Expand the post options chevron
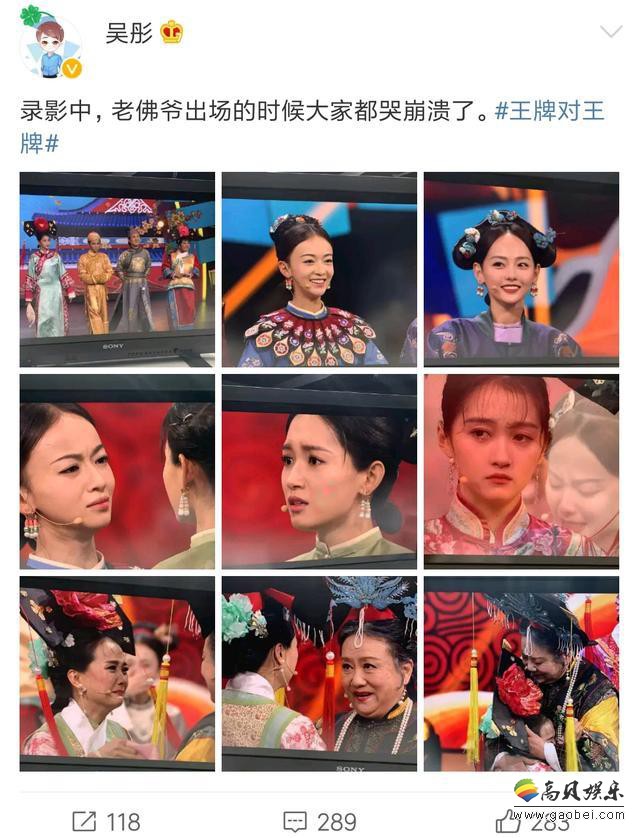The height and width of the screenshot is (838, 640). 611,32
